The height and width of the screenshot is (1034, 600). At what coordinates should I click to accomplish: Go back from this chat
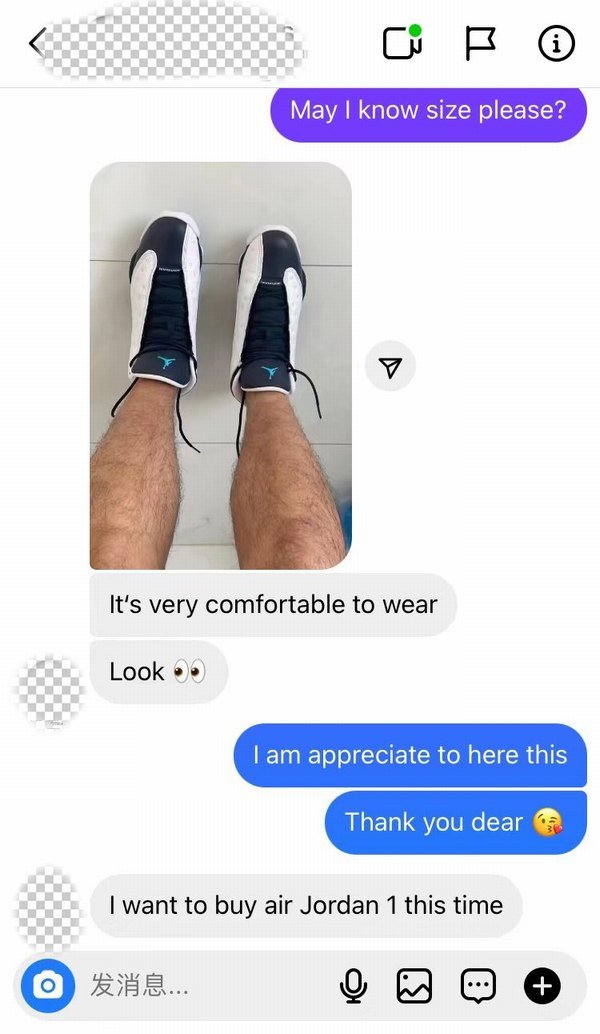pos(37,43)
